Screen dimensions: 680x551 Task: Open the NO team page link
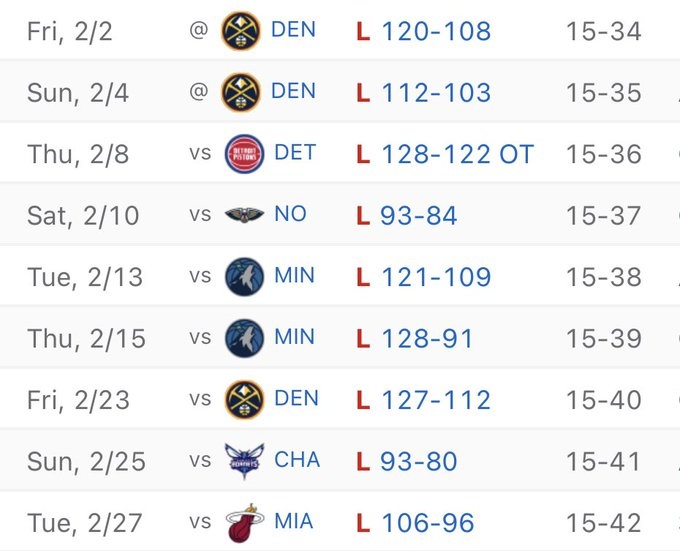tap(289, 214)
